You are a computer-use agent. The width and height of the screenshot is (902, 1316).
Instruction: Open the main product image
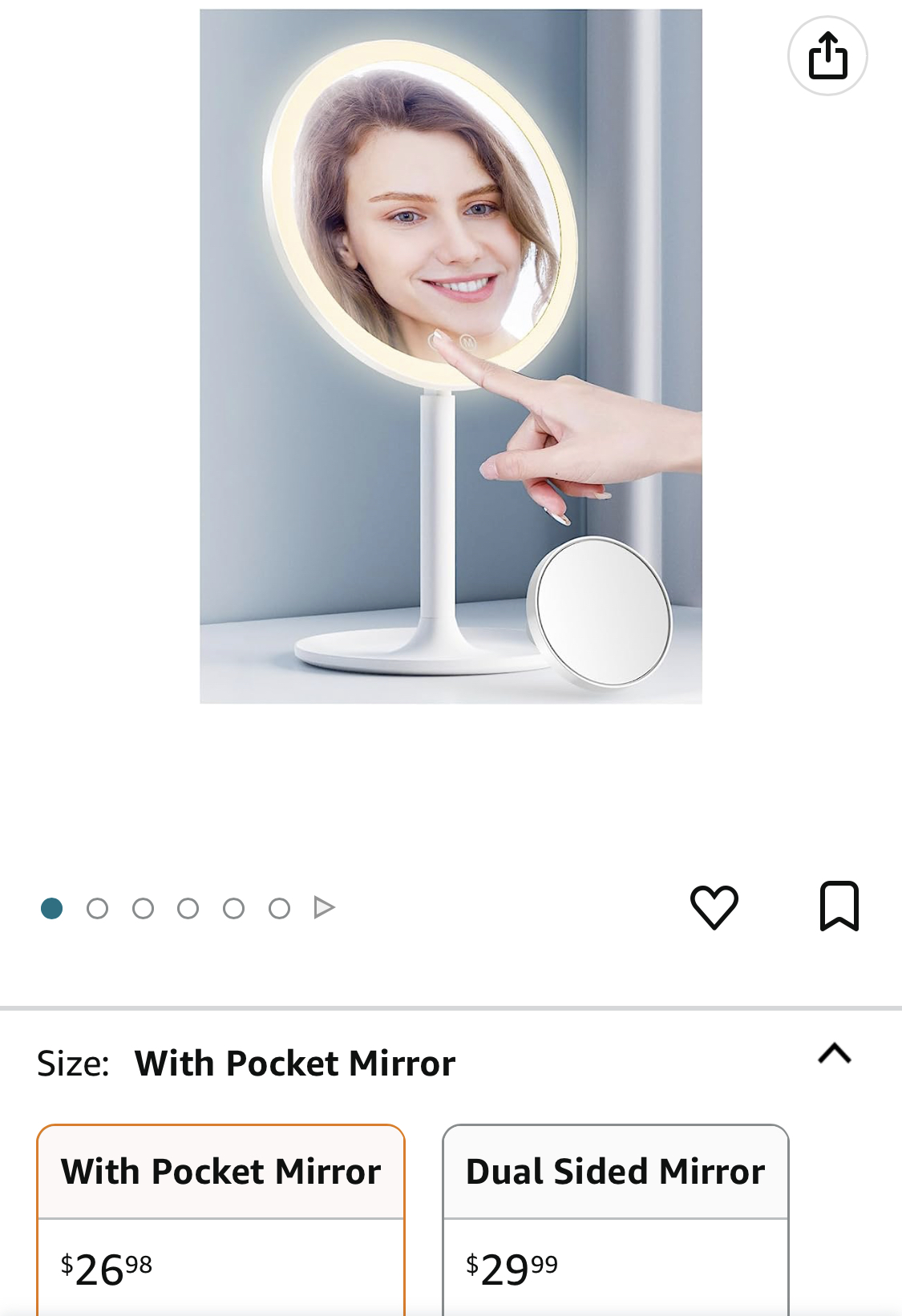tap(451, 357)
